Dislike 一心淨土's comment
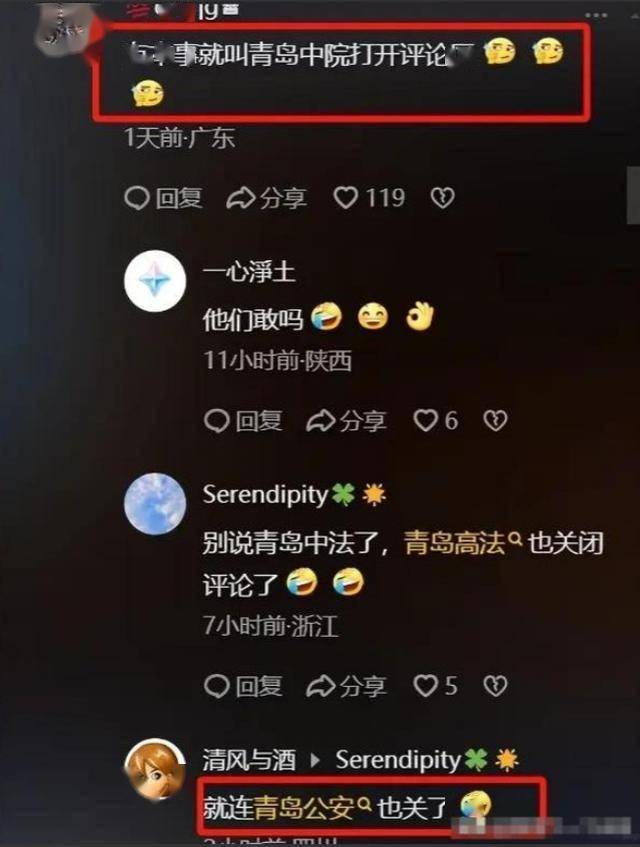This screenshot has height=847, width=640. coord(495,421)
